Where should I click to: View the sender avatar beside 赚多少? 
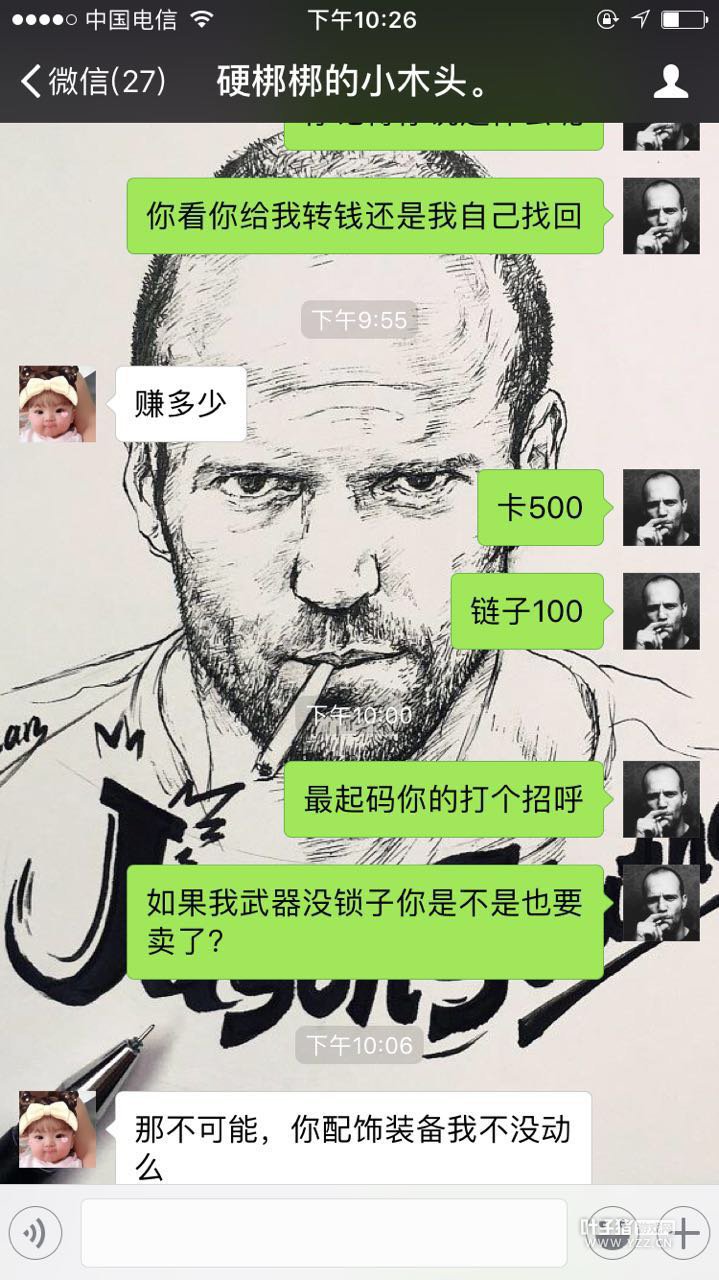coord(57,404)
